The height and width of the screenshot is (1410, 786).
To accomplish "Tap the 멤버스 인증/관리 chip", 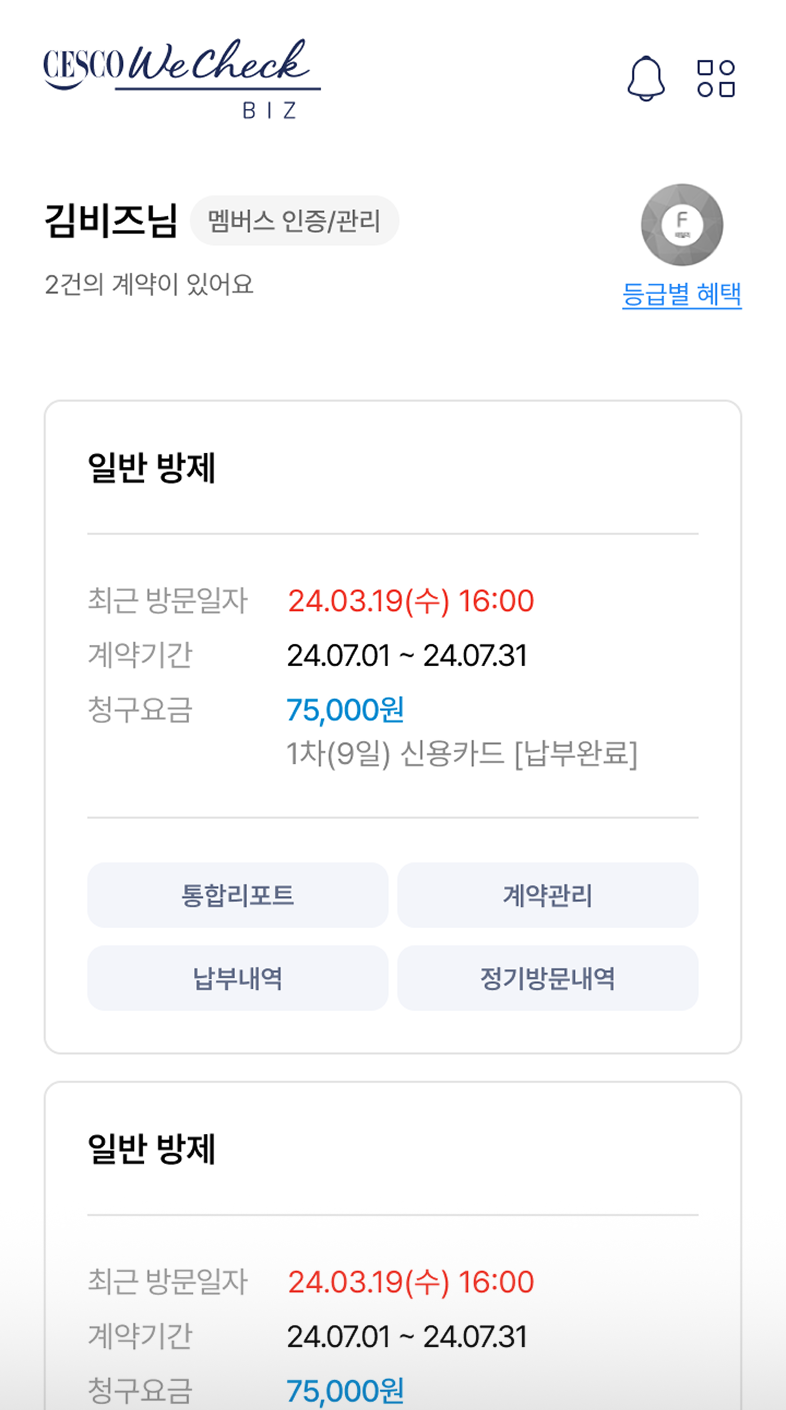I will (x=294, y=221).
